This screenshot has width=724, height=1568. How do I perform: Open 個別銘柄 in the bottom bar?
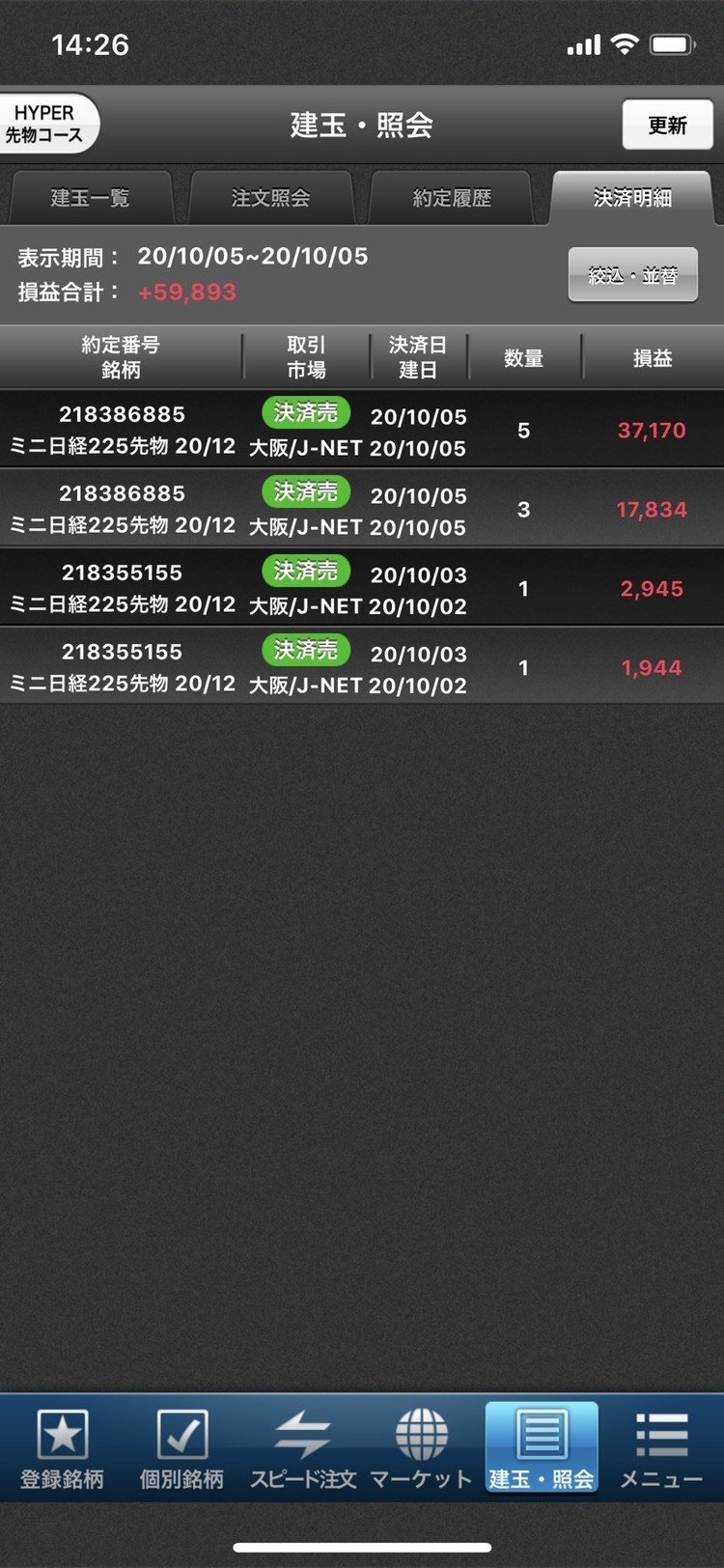pos(181,1448)
